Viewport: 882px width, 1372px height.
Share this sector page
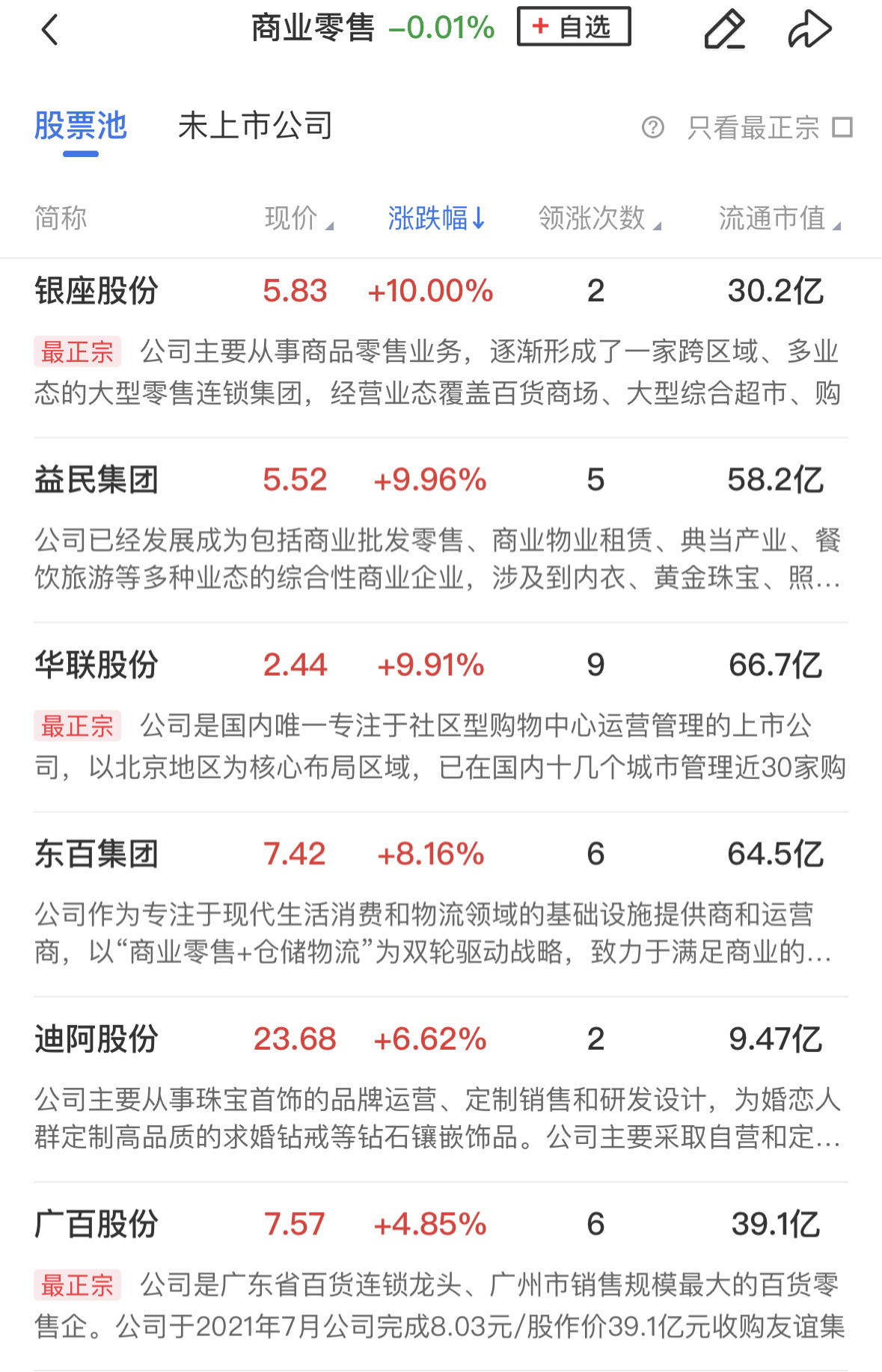809,30
